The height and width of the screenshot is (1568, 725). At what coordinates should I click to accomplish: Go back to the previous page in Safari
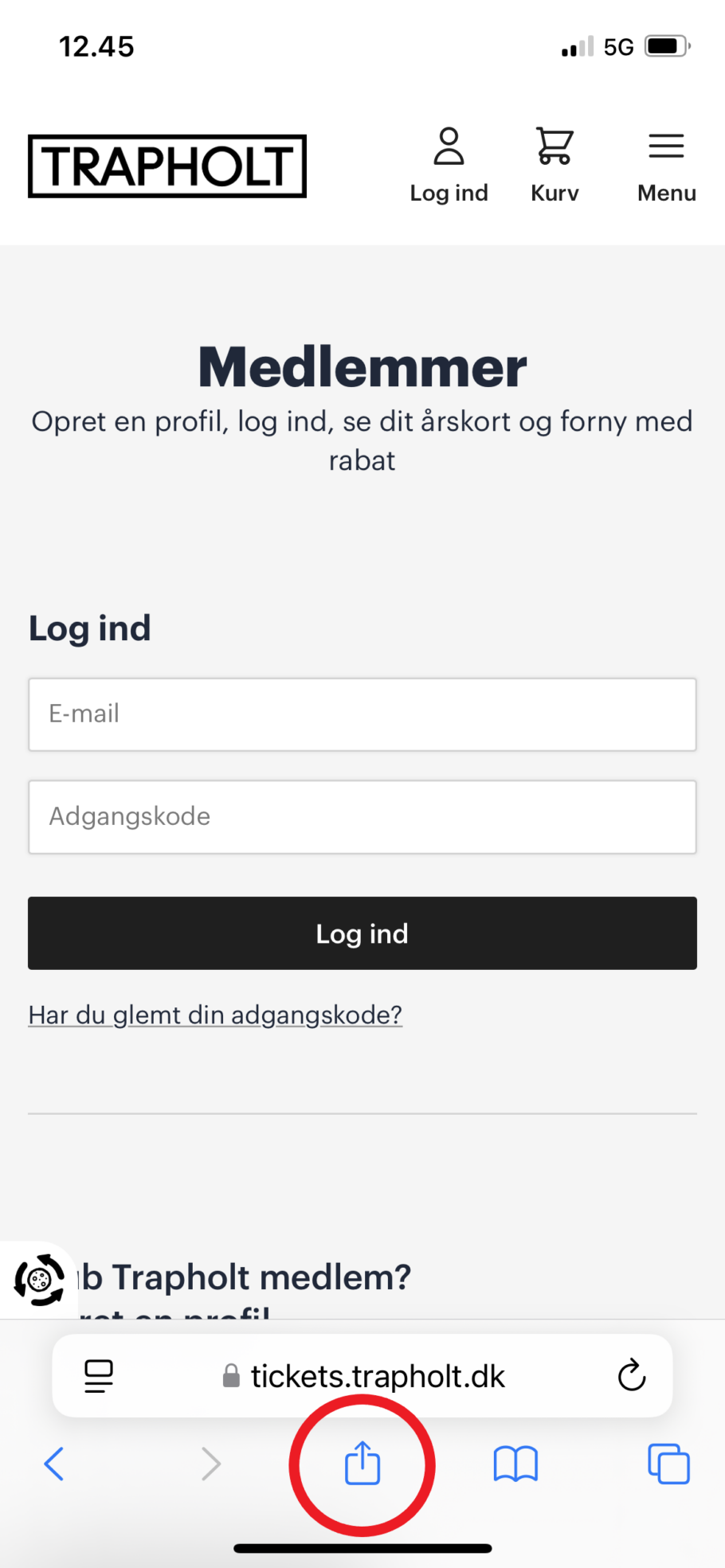(54, 1464)
